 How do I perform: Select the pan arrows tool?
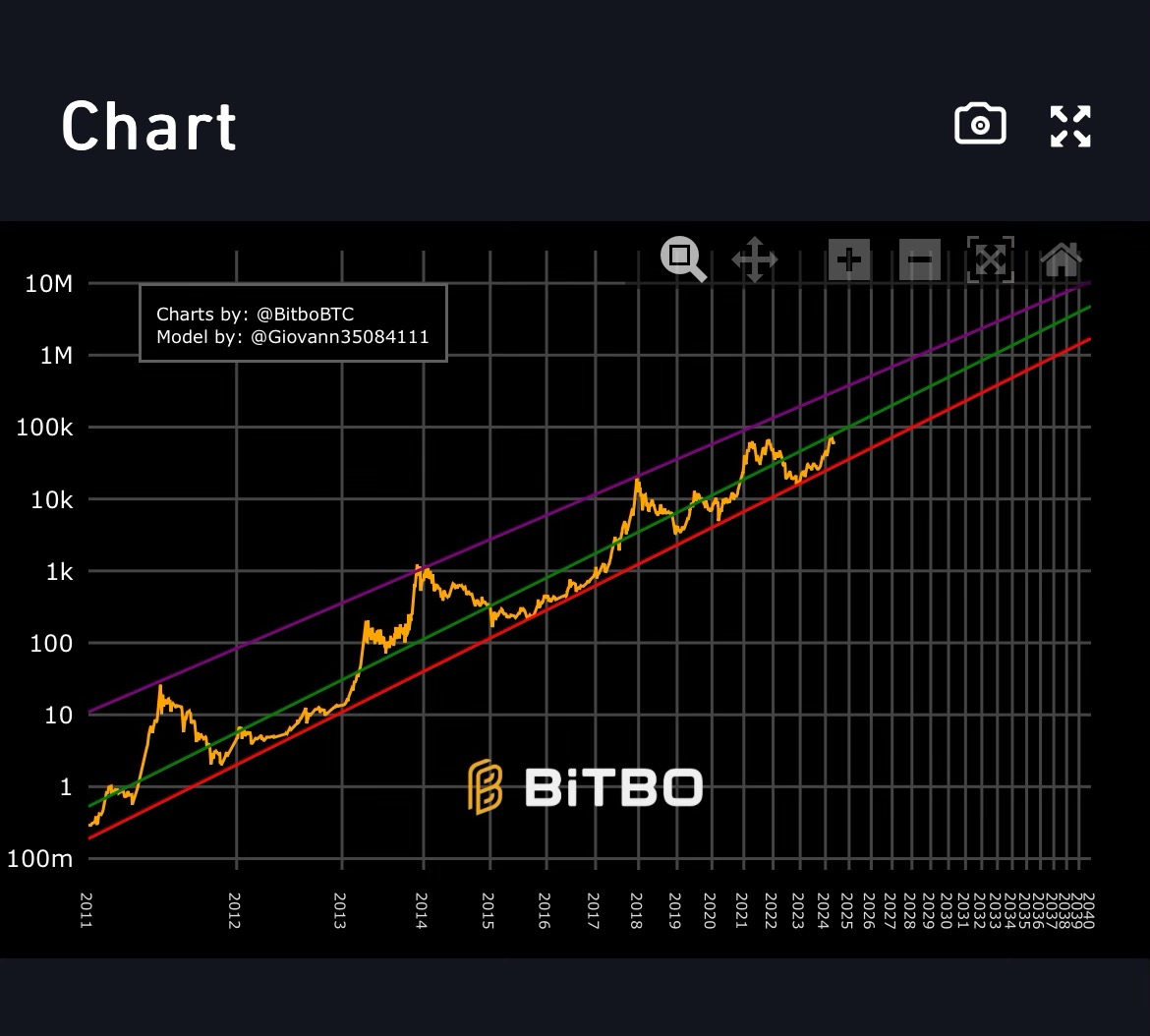(x=755, y=260)
